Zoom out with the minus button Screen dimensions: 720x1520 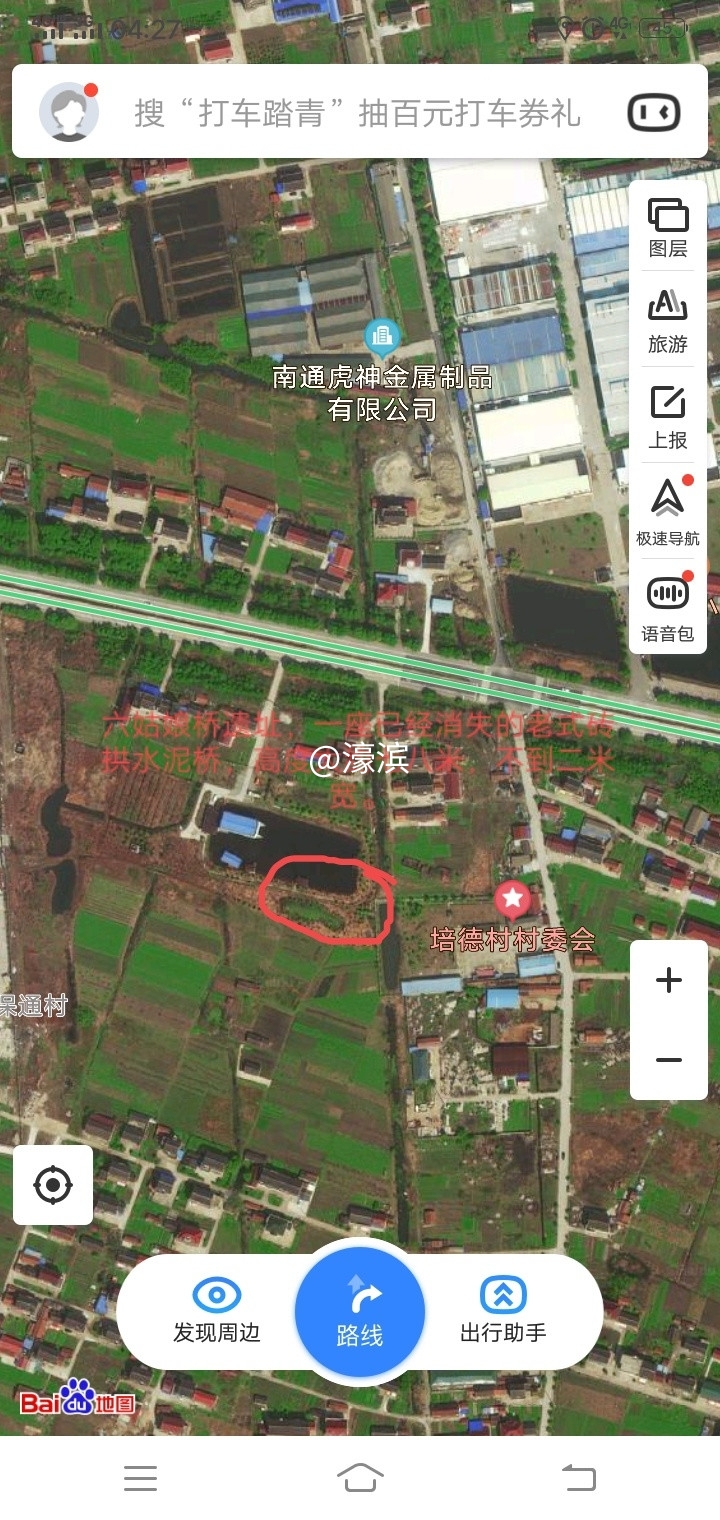669,1060
